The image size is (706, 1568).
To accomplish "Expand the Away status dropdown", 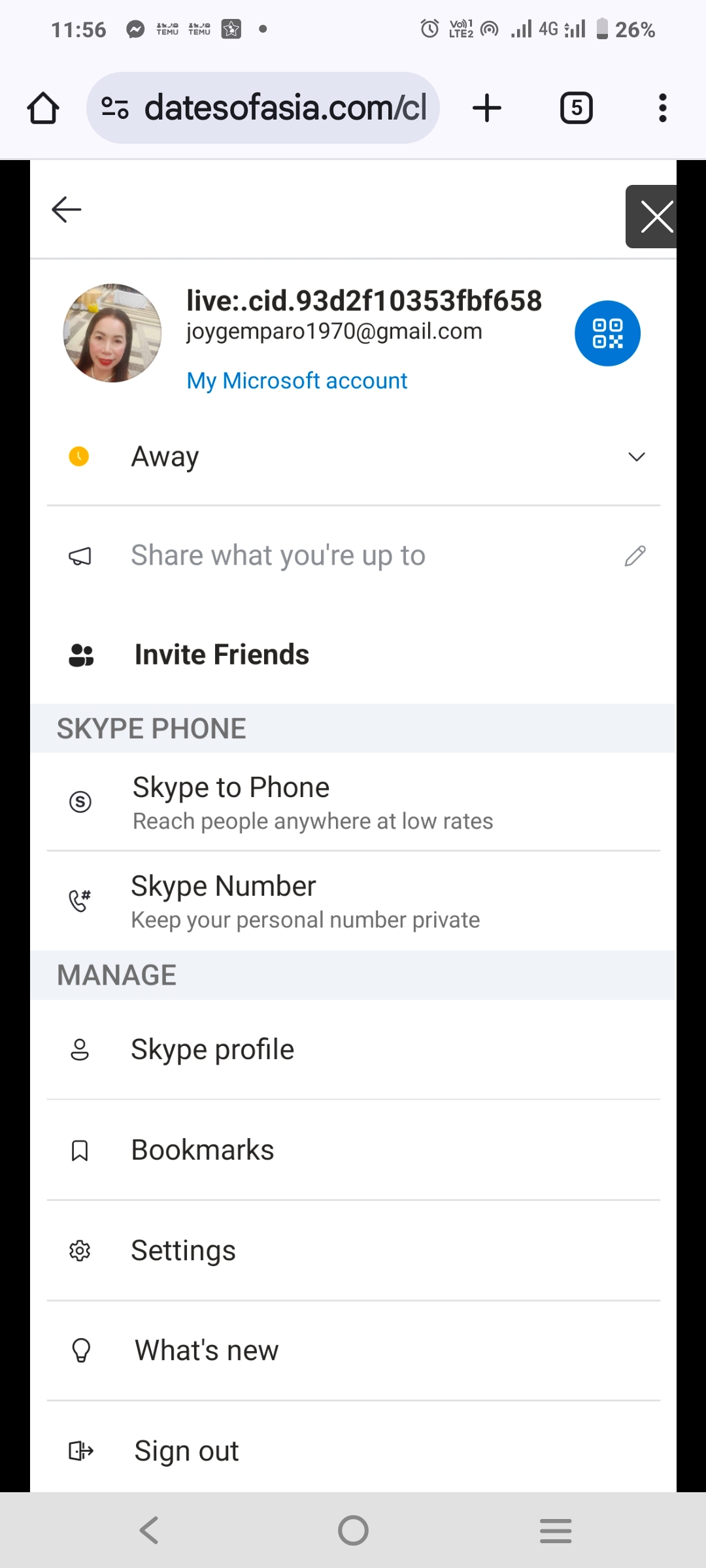I will coord(353,457).
